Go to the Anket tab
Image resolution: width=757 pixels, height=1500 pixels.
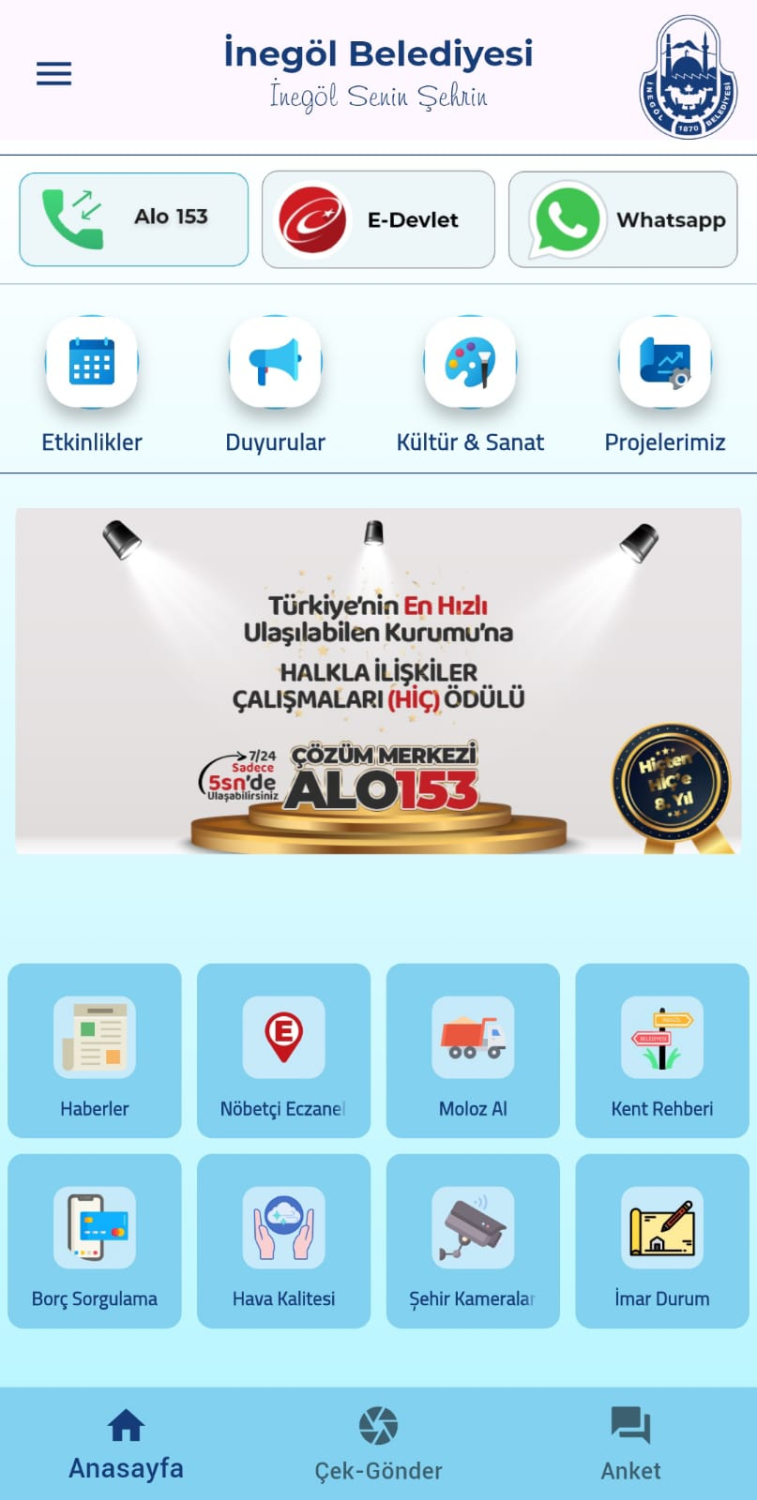pyautogui.click(x=630, y=1444)
